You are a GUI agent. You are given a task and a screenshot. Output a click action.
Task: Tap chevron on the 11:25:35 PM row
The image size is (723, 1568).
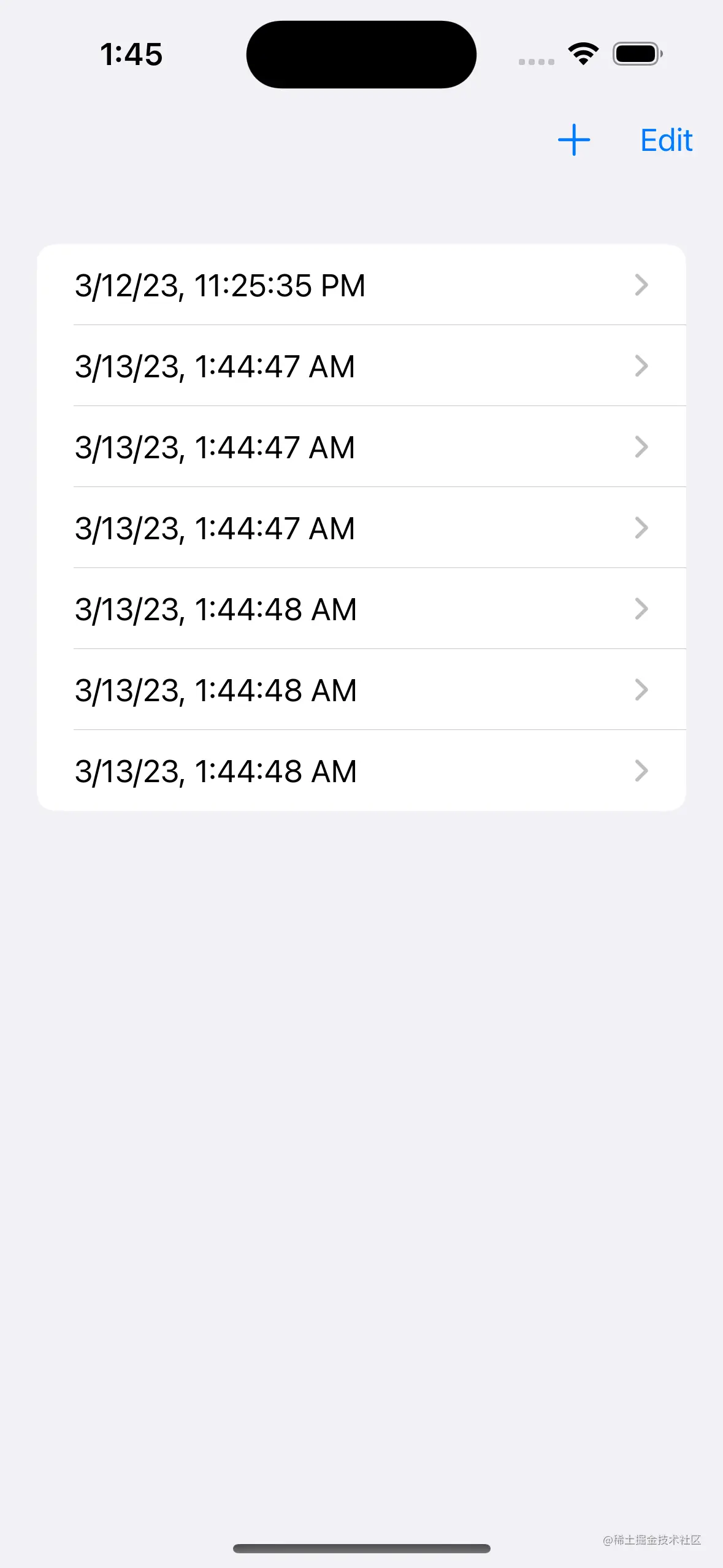[x=641, y=285]
